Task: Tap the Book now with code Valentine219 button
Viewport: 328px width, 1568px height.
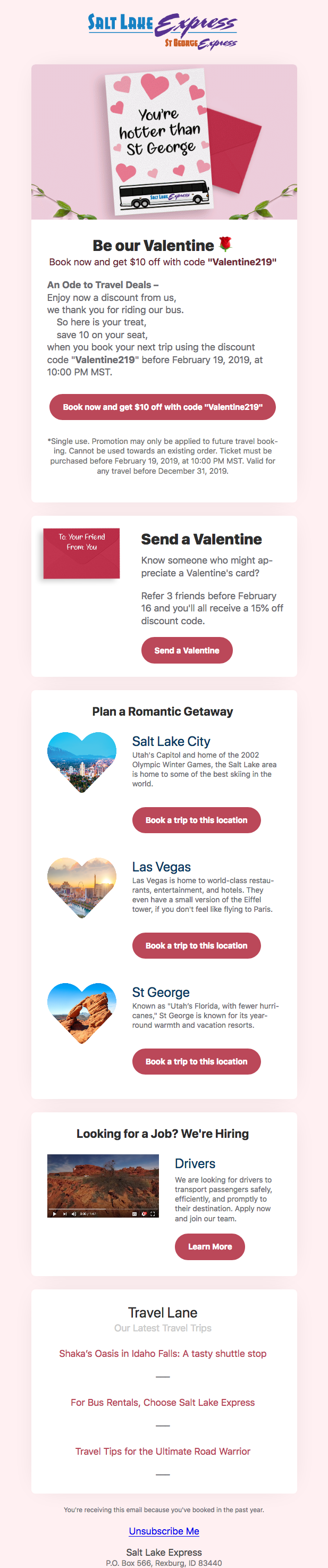Action: pos(163,407)
